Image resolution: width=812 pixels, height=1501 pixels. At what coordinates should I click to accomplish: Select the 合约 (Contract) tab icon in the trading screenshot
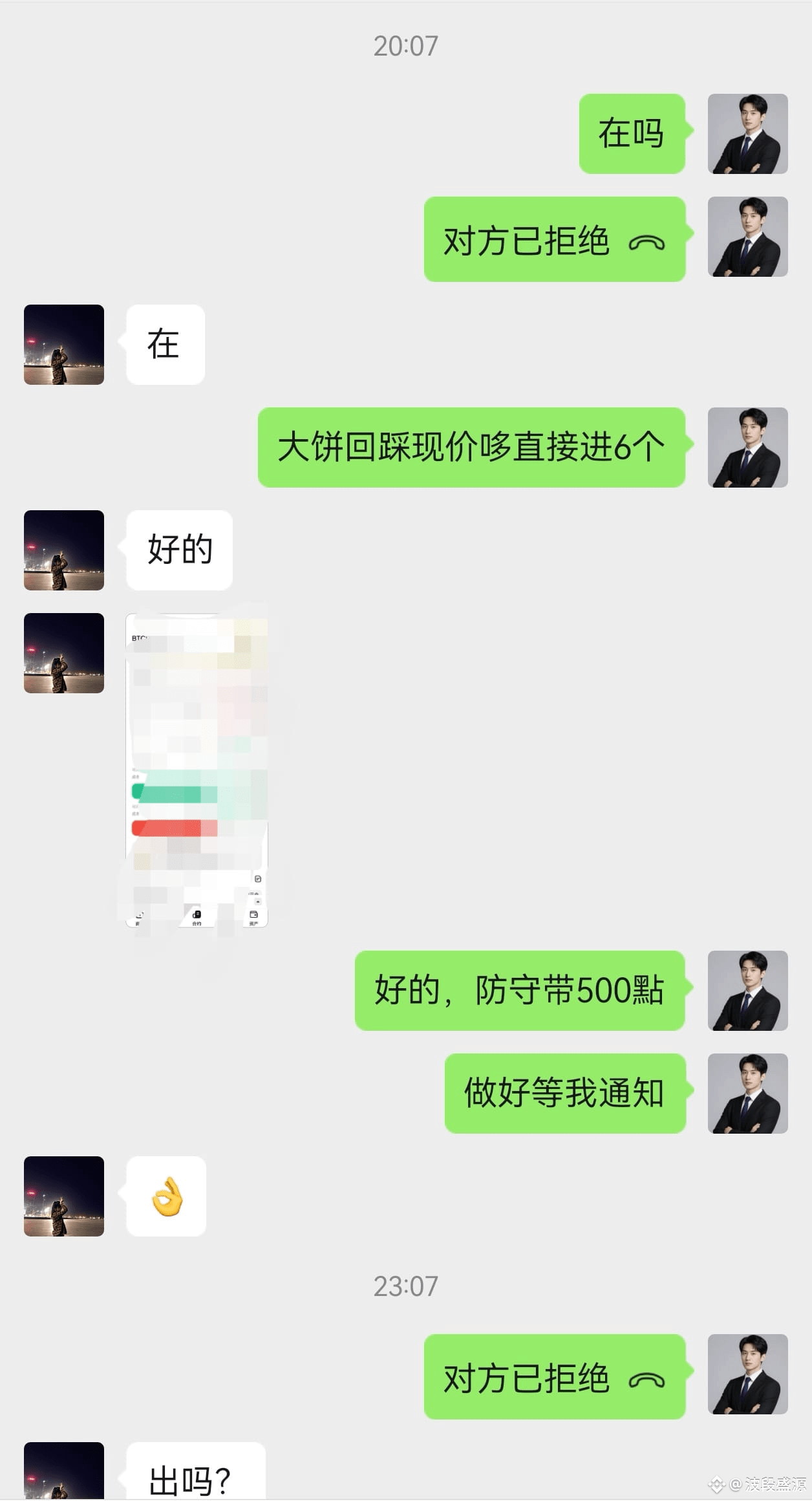click(x=197, y=914)
